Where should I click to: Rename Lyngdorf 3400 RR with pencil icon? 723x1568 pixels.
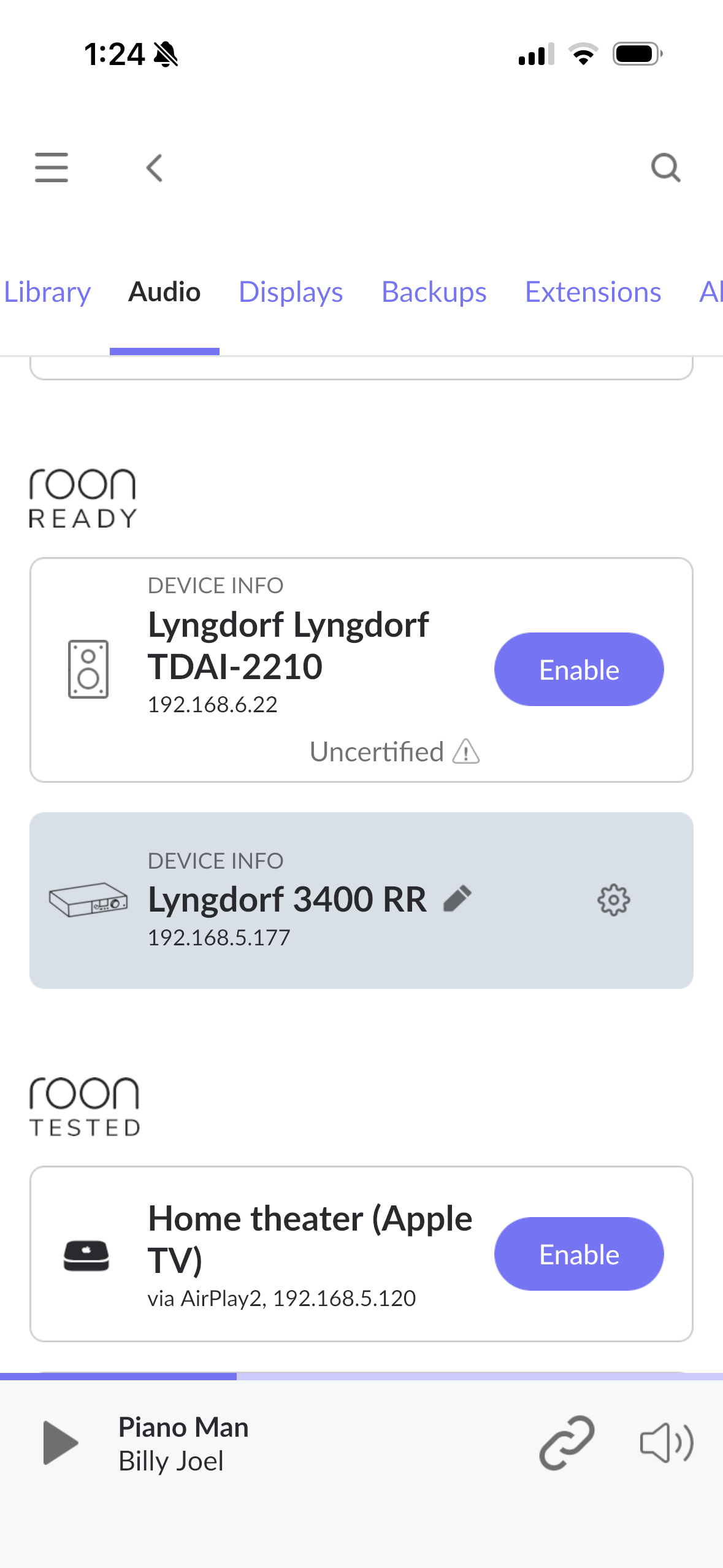(457, 899)
